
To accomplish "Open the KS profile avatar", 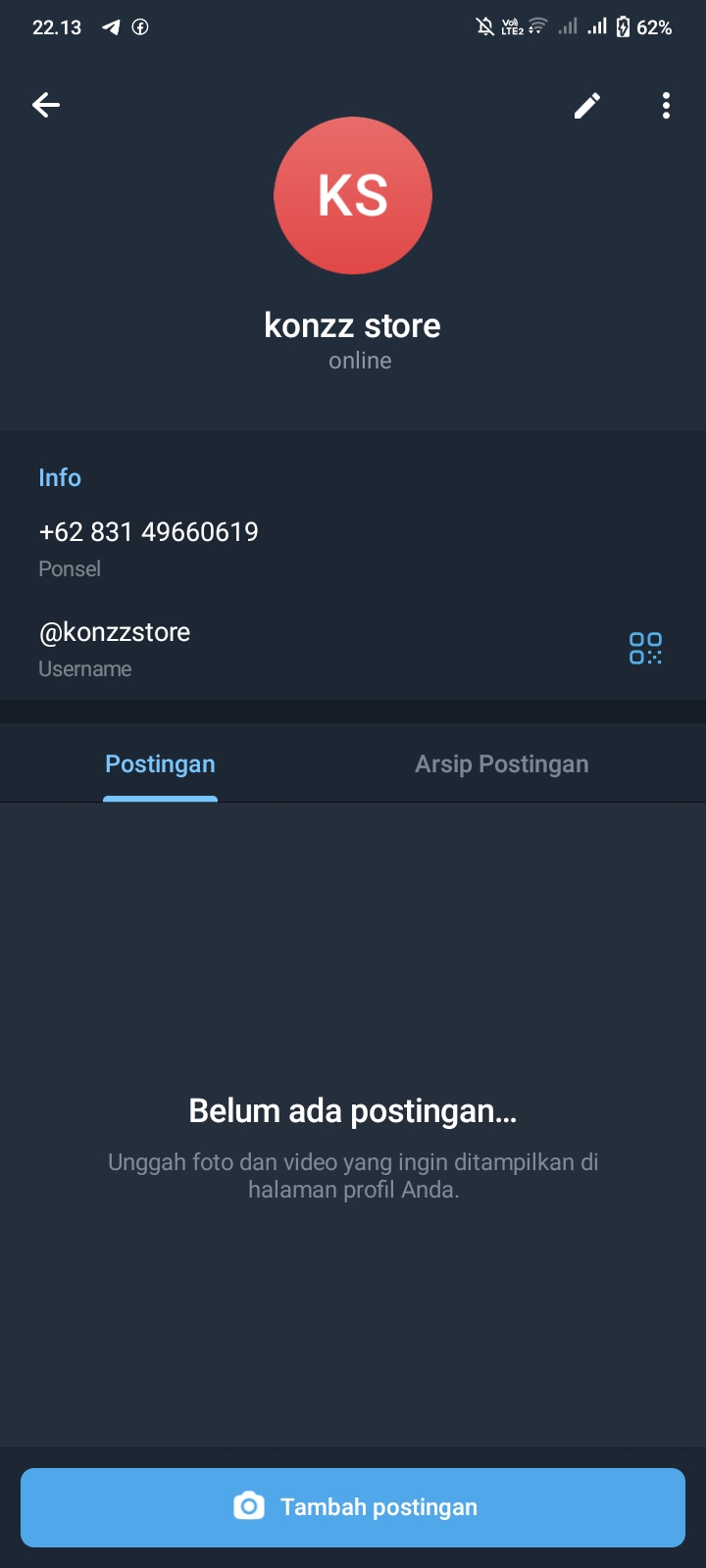I will pyautogui.click(x=353, y=195).
